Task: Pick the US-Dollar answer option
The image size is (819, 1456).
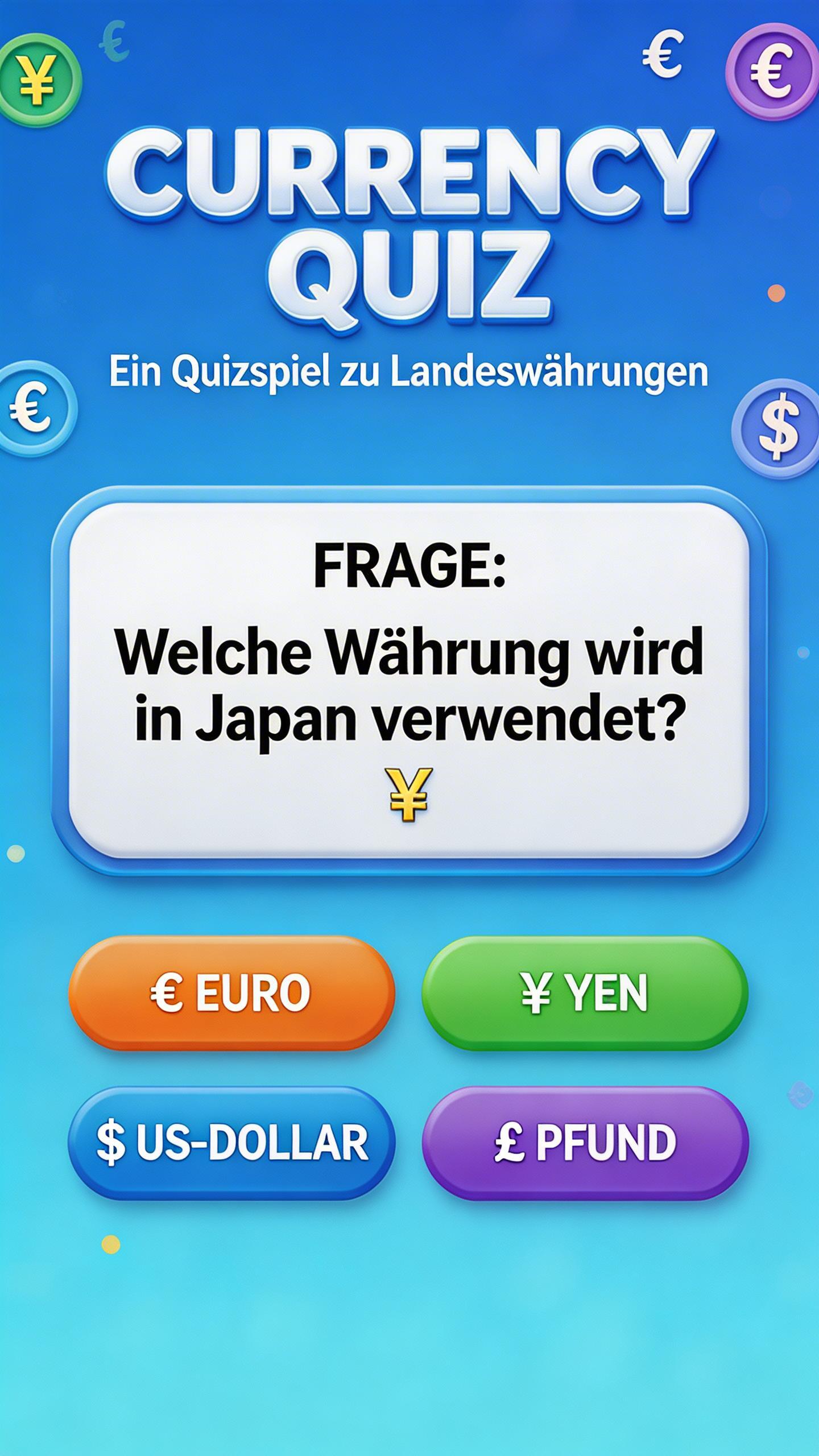Action: 231,1143
